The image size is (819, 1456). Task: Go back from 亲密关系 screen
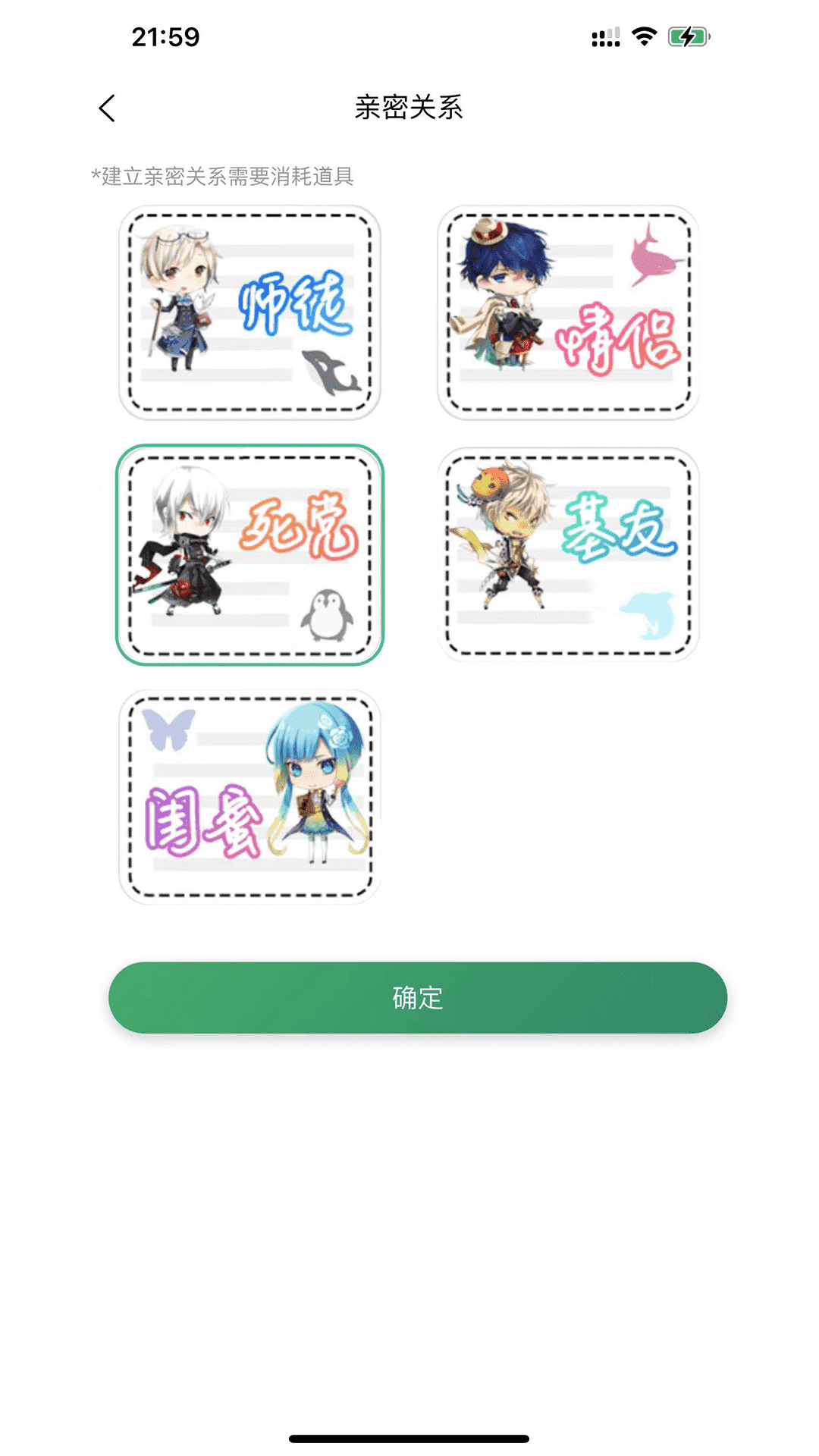pyautogui.click(x=107, y=108)
